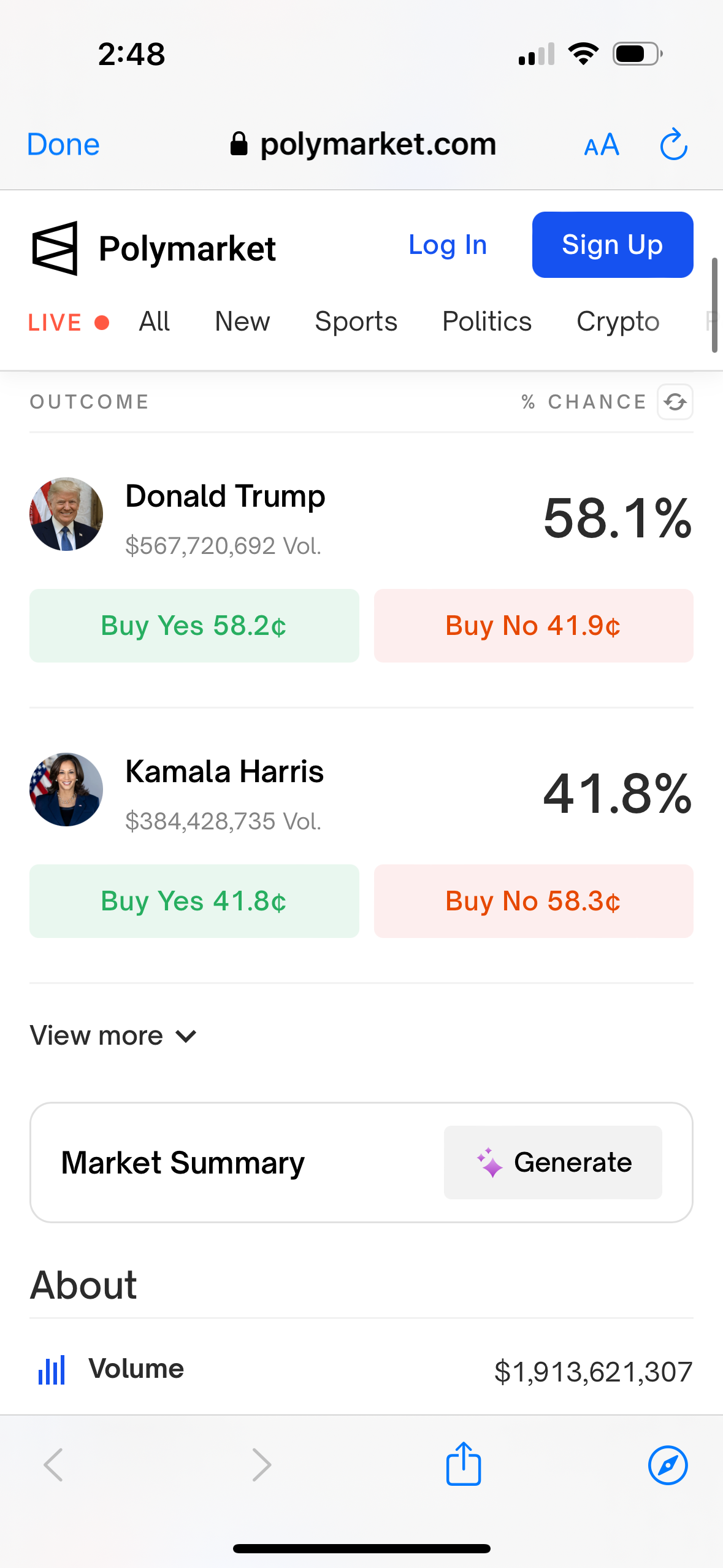This screenshot has height=1568, width=723.
Task: Open the AA text size menu
Action: point(602,145)
